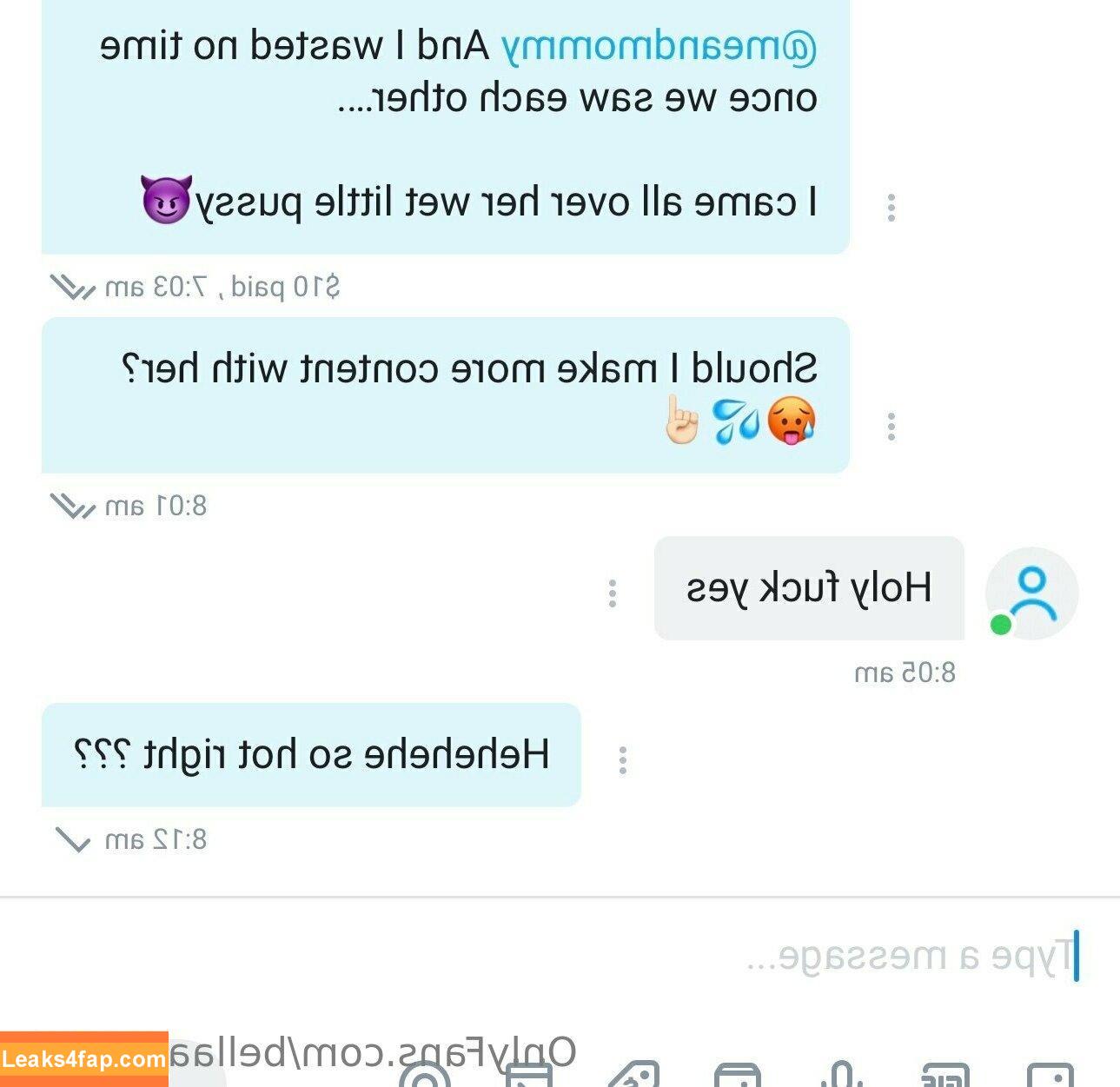Open the chat partner's profile avatar
1120x1087 pixels.
pyautogui.click(x=1031, y=593)
